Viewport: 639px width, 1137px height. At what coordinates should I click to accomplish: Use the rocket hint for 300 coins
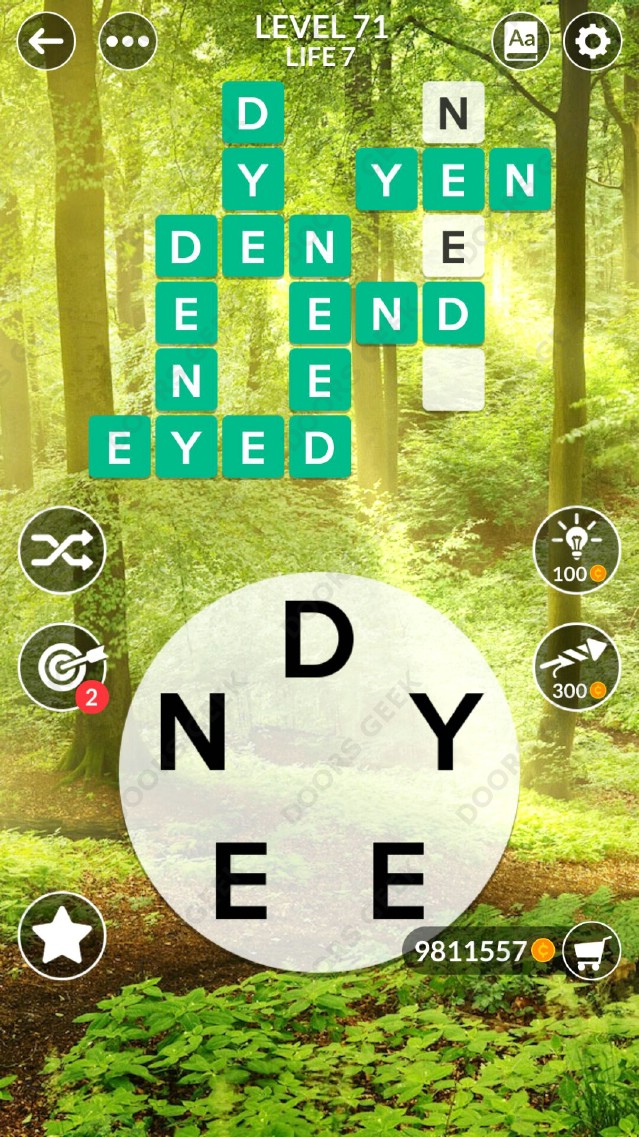[x=577, y=667]
